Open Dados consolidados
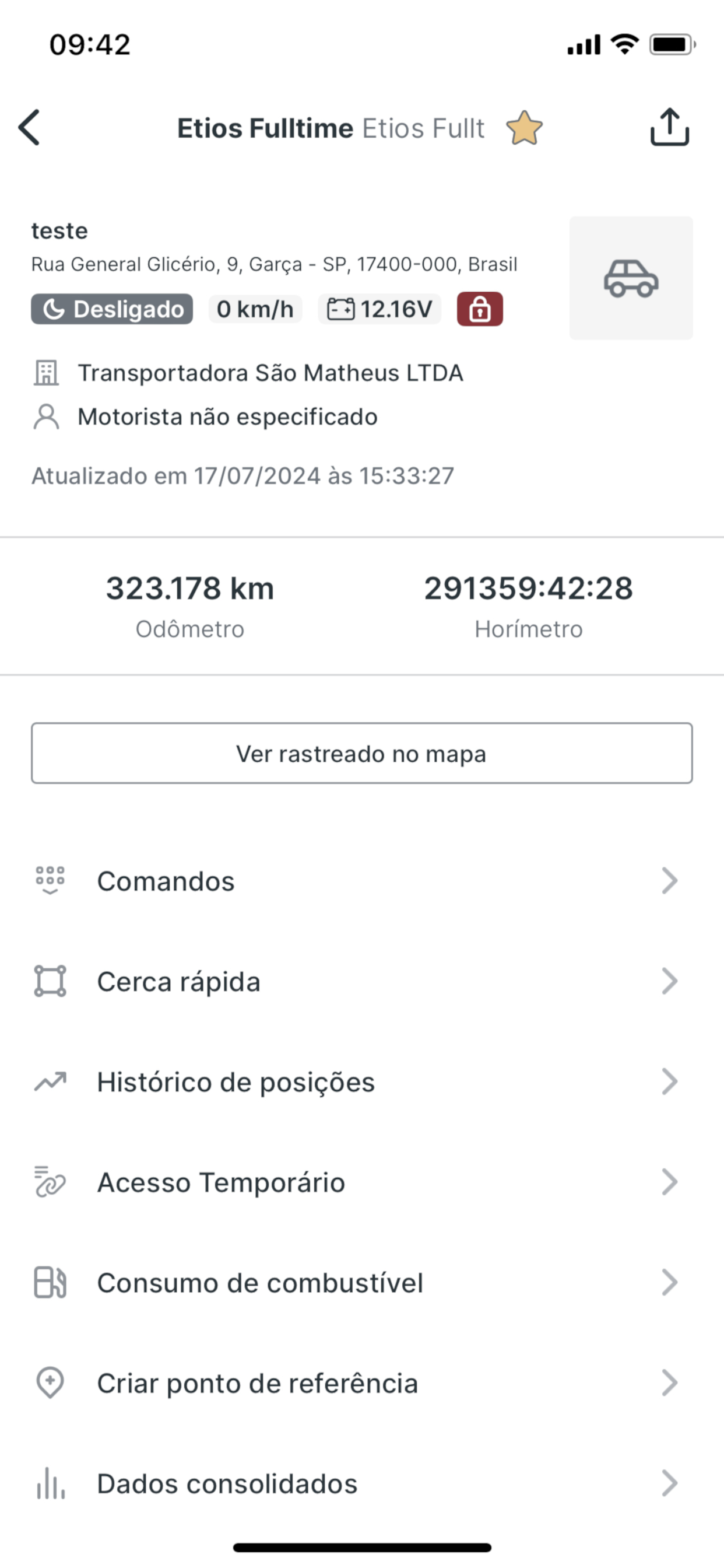 pos(362,1483)
